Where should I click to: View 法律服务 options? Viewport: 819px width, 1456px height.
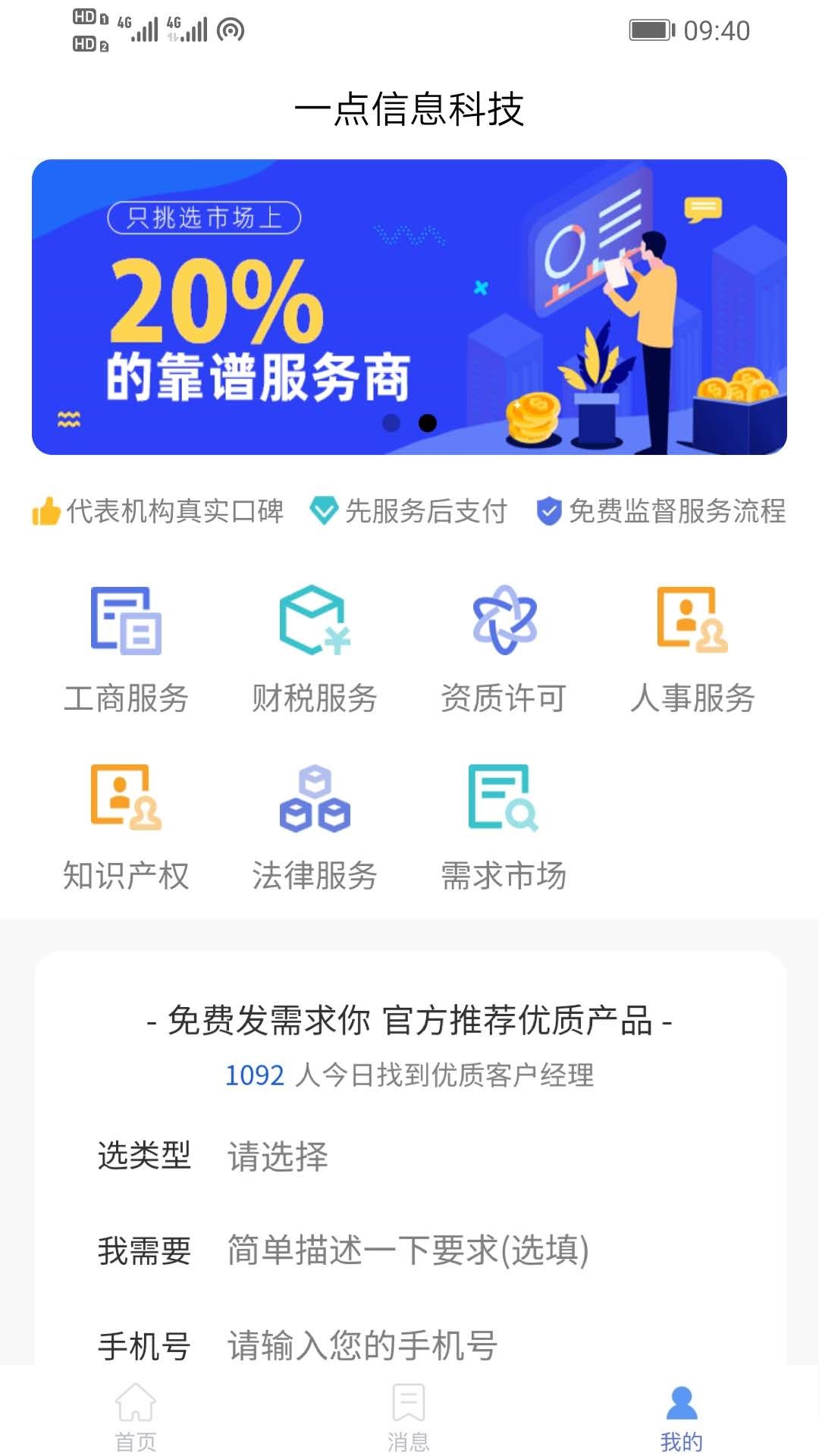pos(315,827)
